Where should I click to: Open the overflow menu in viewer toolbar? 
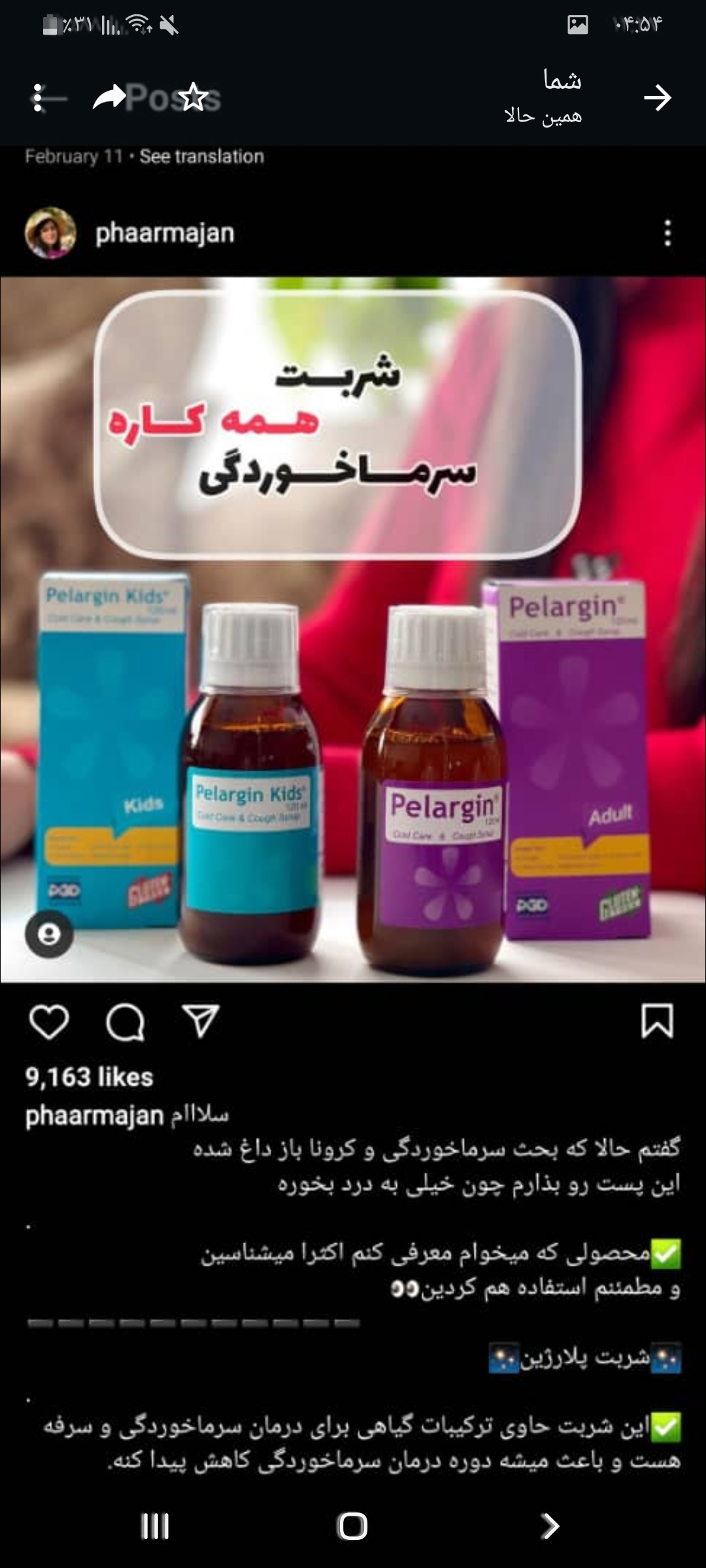point(38,98)
